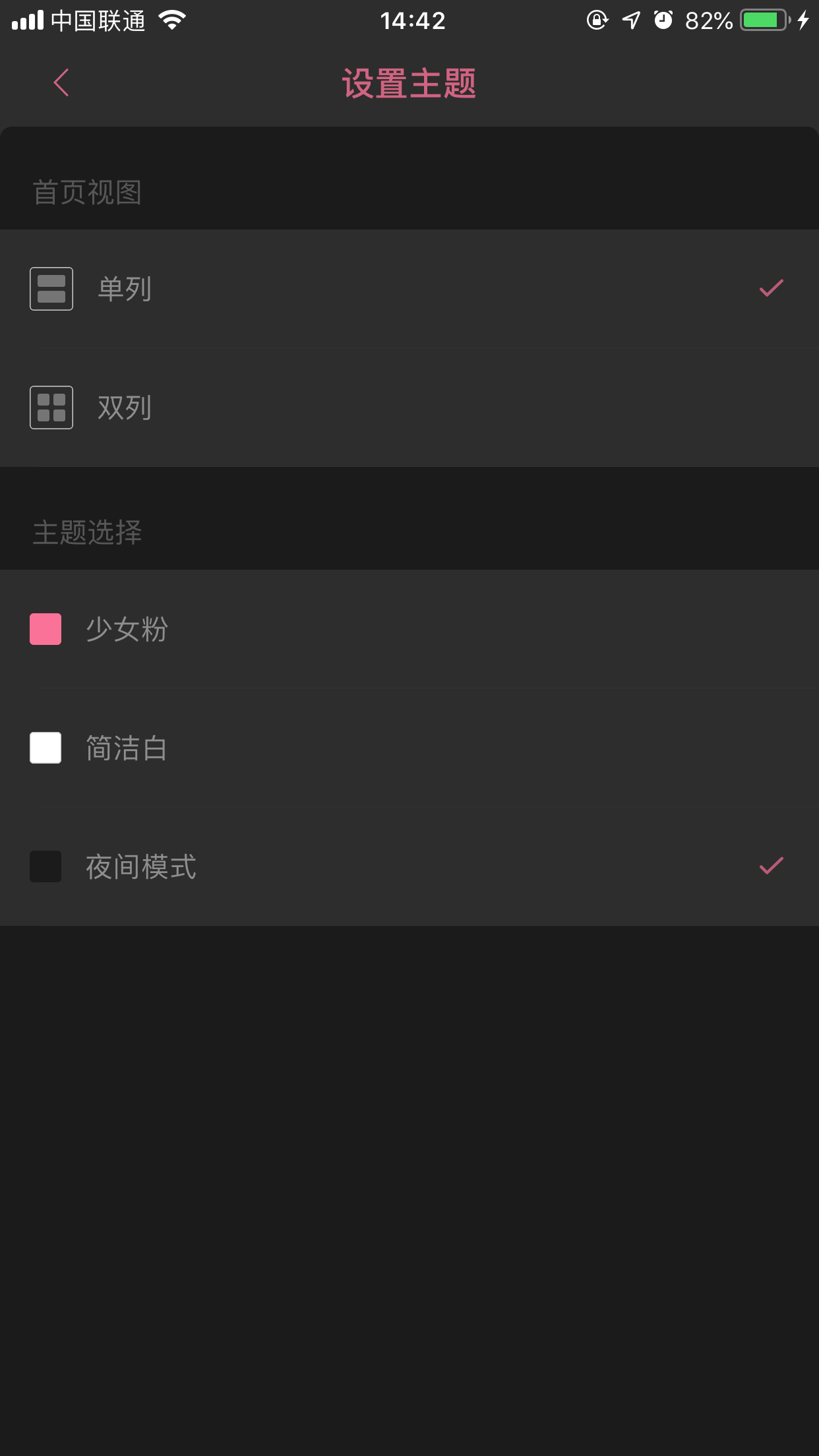Tap the alarm clock status icon
819x1456 pixels.
(663, 21)
